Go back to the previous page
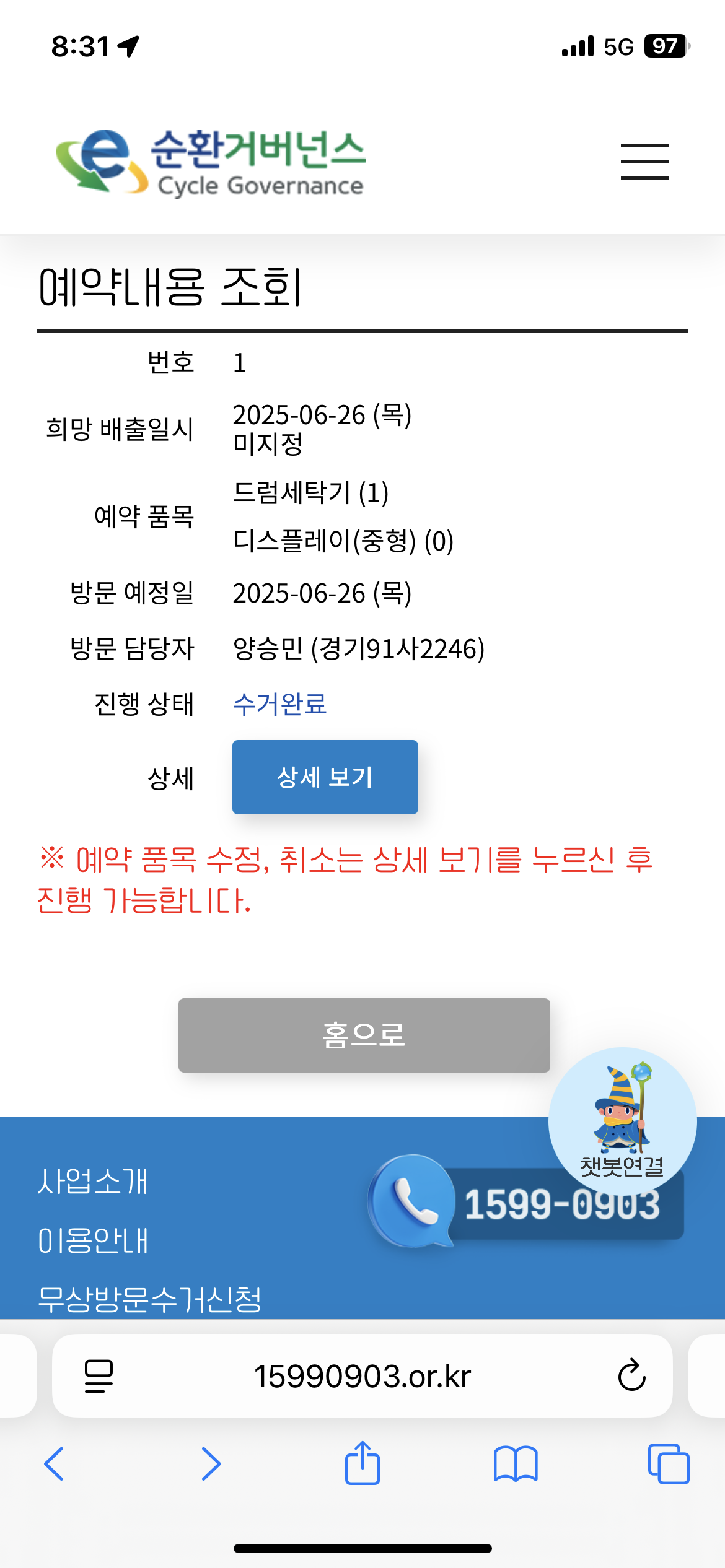 point(55,1464)
